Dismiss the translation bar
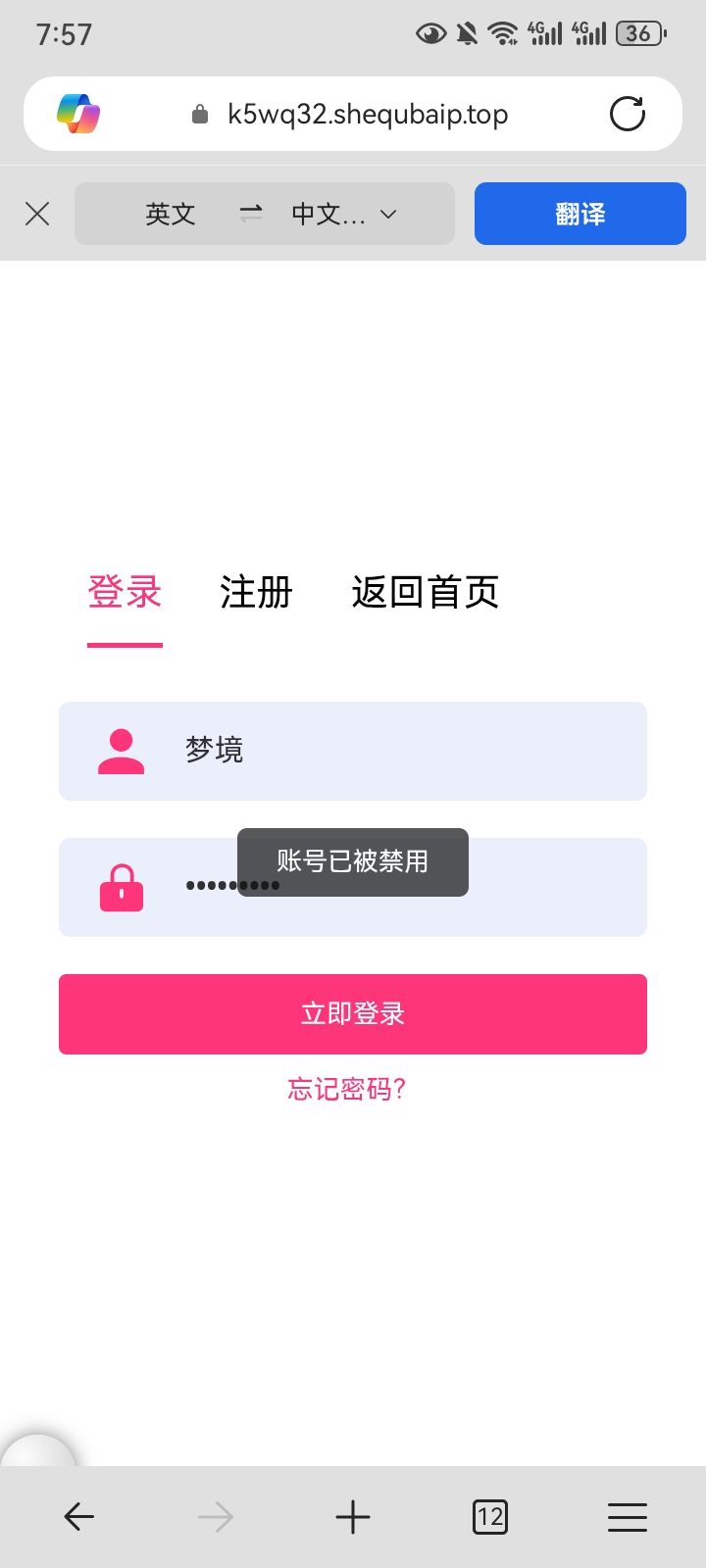 tap(37, 214)
